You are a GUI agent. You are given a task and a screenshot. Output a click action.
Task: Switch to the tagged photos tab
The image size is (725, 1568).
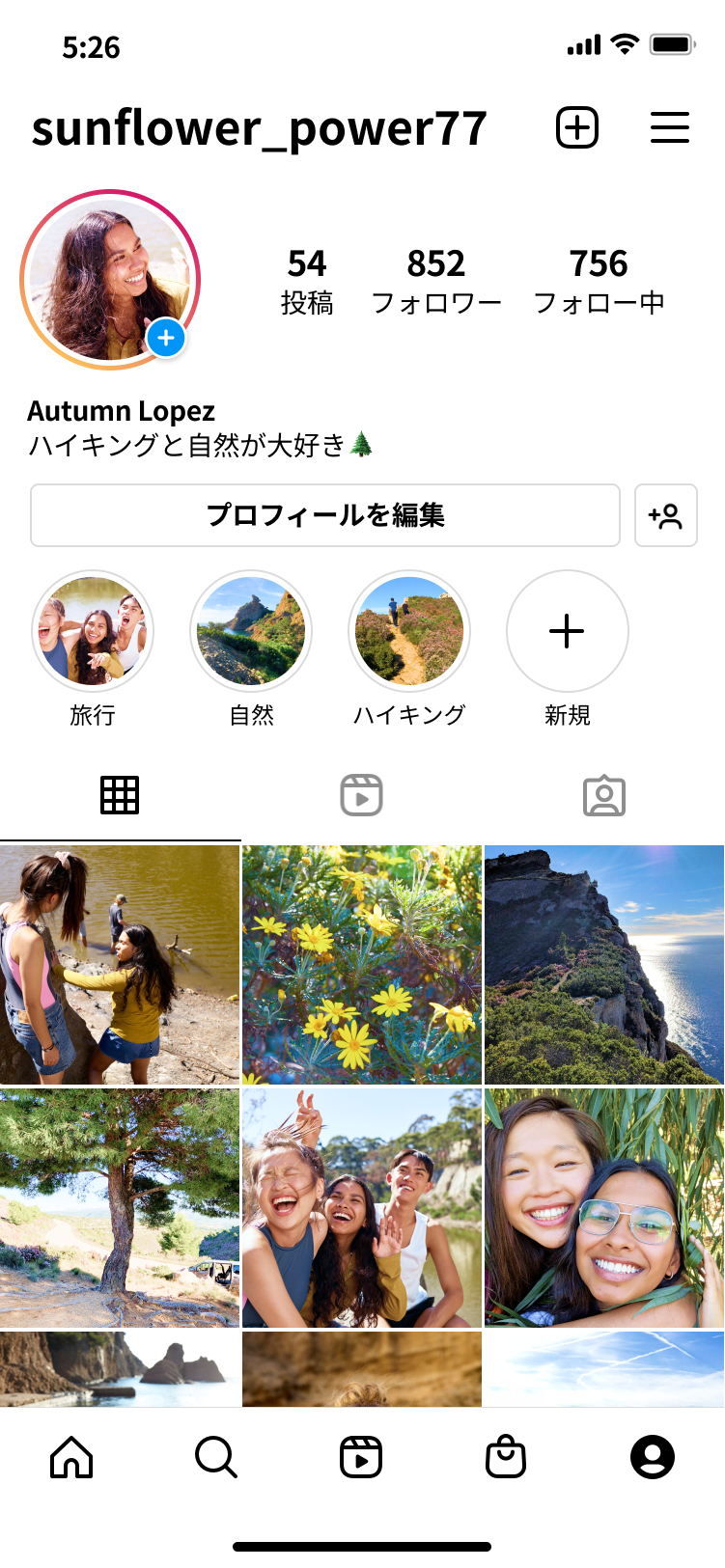pos(604,795)
